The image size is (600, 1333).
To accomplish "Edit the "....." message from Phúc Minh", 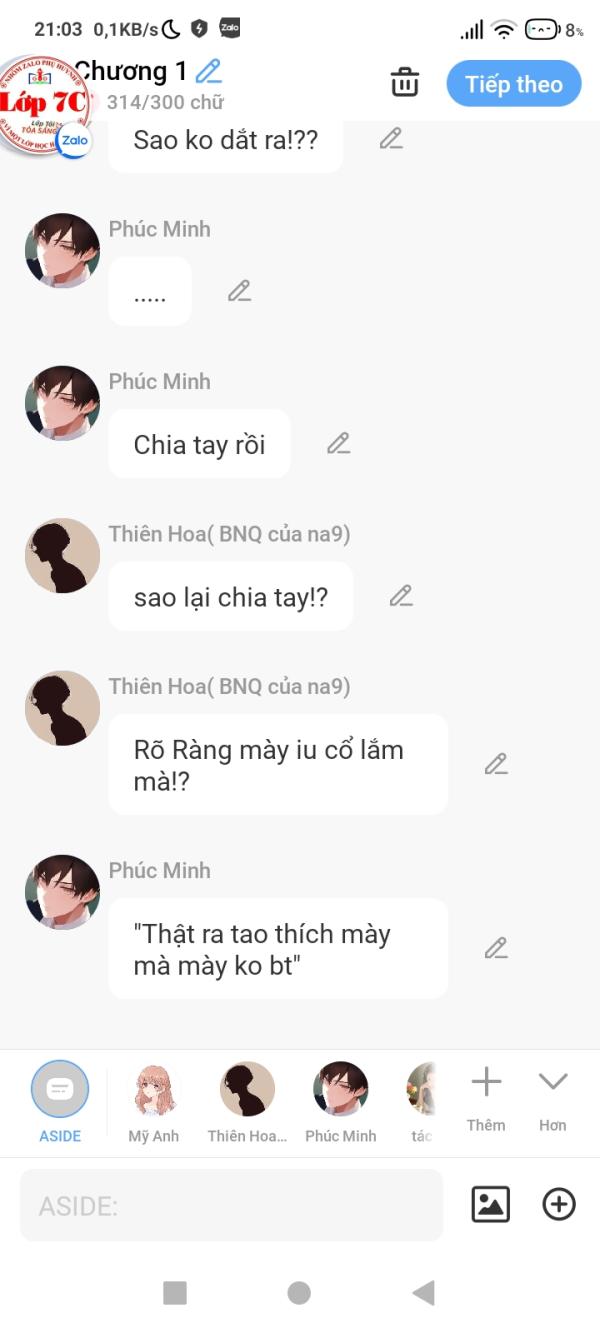I will click(239, 291).
